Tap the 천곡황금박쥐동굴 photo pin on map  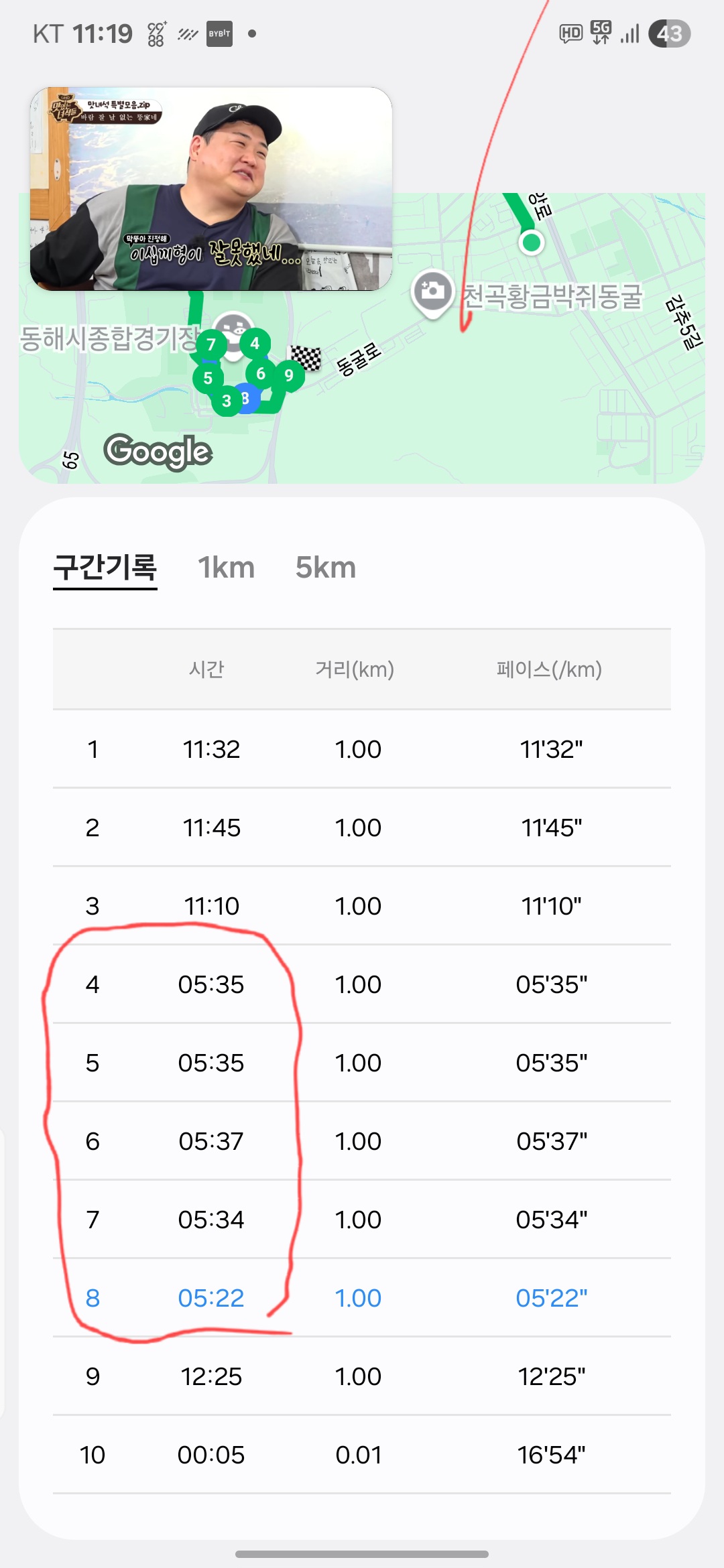coord(432,293)
